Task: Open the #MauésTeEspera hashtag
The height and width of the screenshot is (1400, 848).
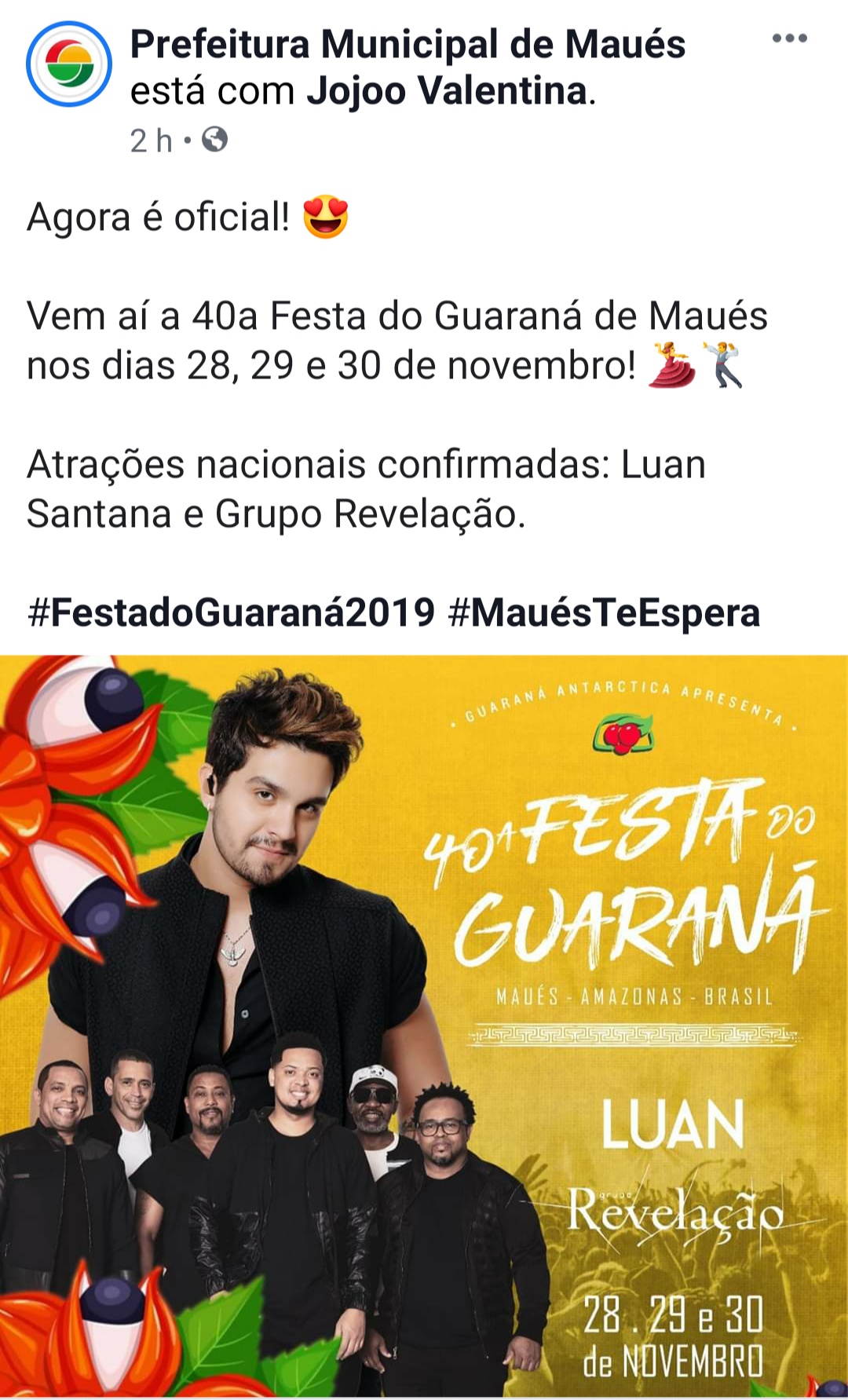Action: [603, 612]
